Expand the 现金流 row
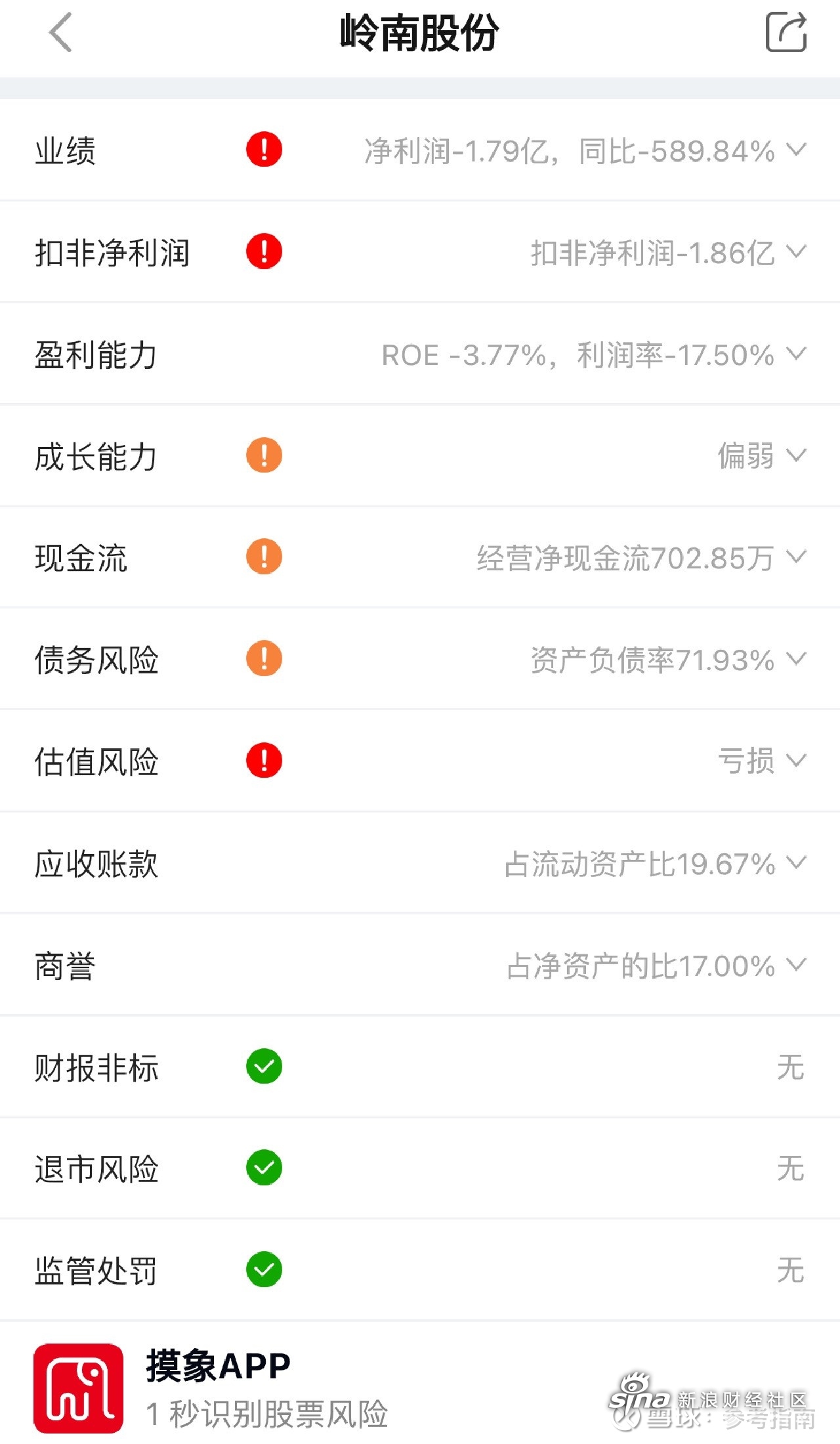Viewport: 840px width, 1444px height. [x=420, y=557]
